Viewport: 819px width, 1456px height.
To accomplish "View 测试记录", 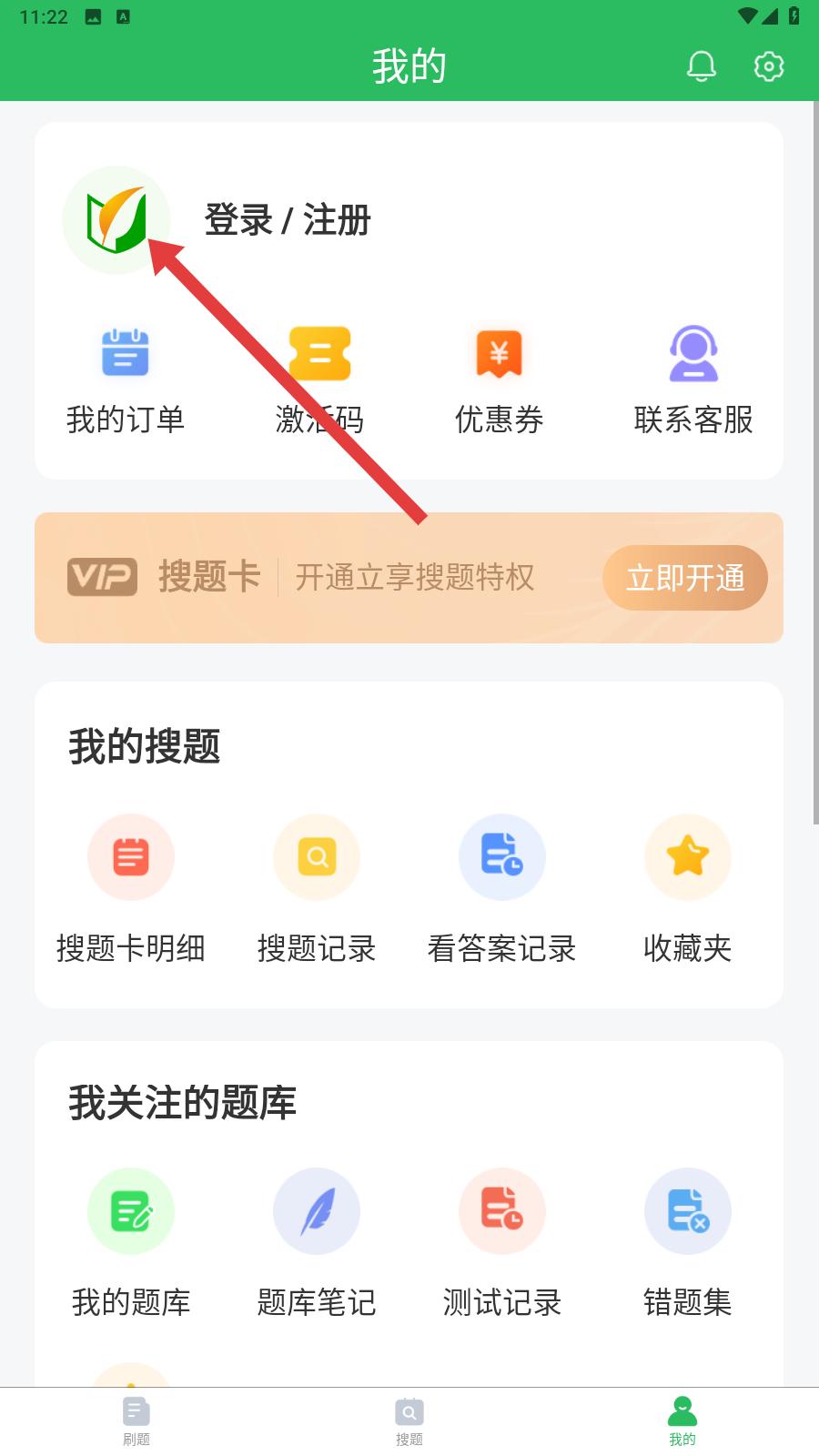I will click(x=502, y=1244).
